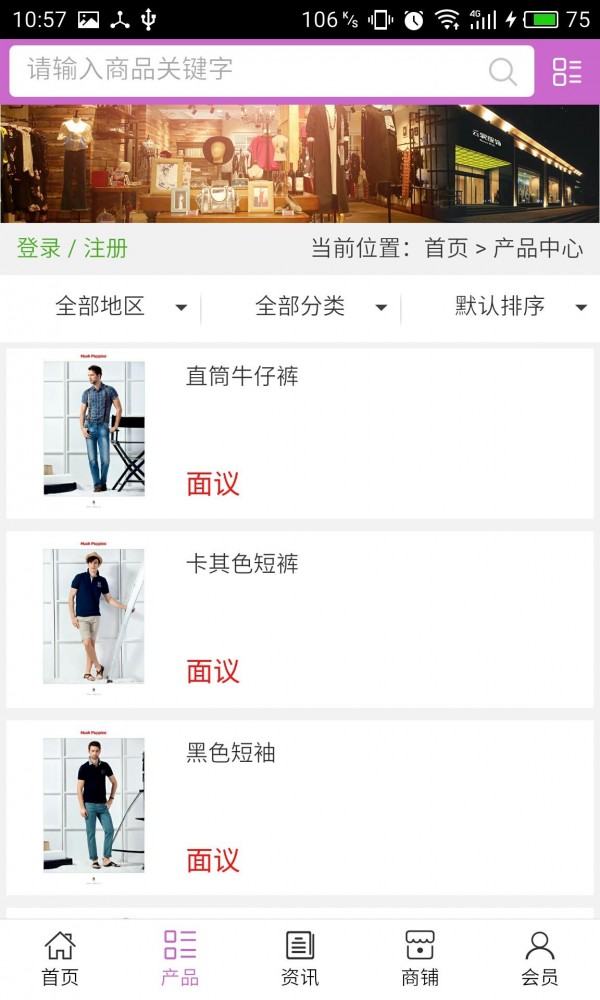Open the 登录 login link
Viewport: 600px width, 1000px height.
point(39,248)
